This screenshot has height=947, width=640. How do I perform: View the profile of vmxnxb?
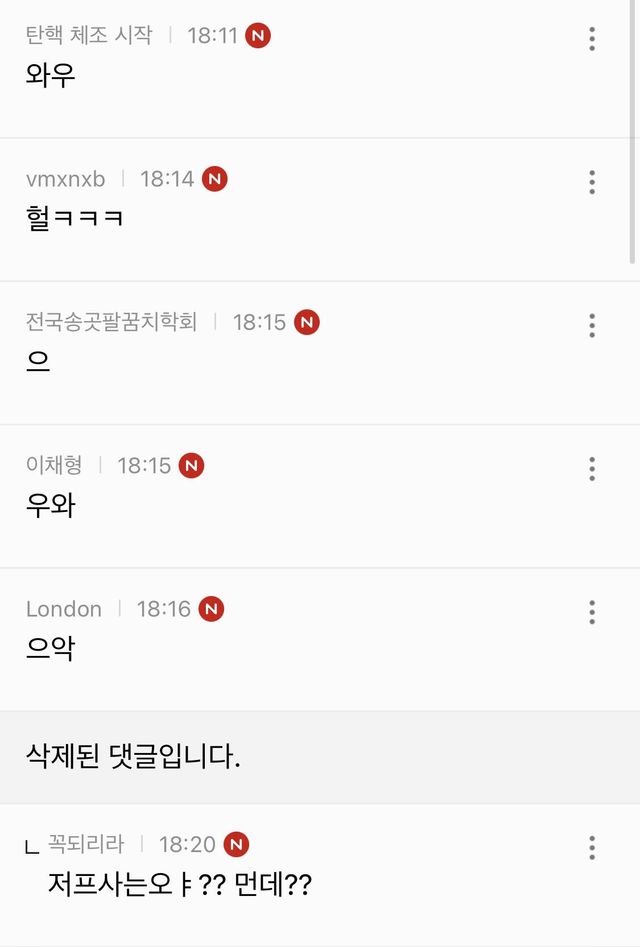[x=65, y=179]
